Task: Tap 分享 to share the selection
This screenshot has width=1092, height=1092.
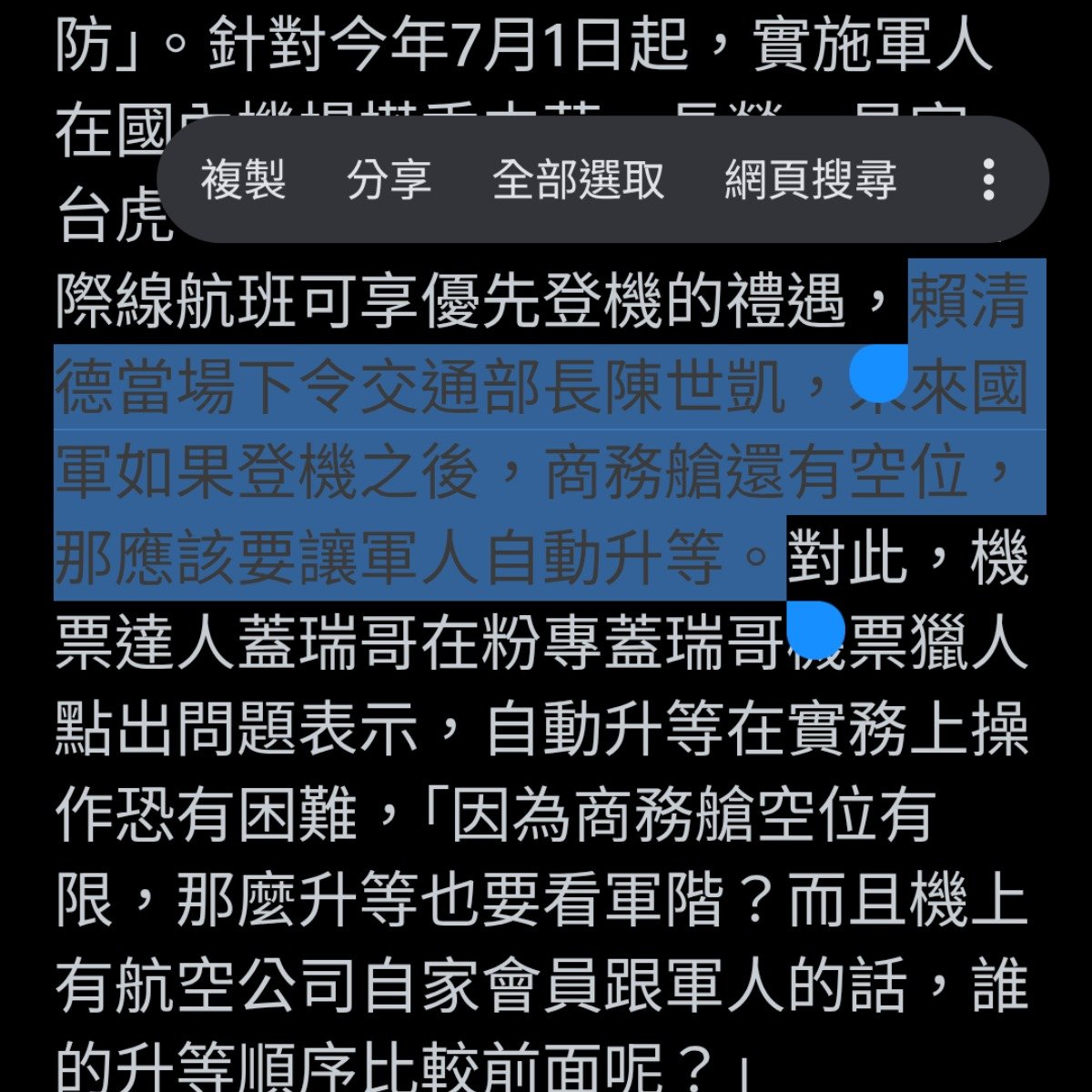Action: point(389,179)
